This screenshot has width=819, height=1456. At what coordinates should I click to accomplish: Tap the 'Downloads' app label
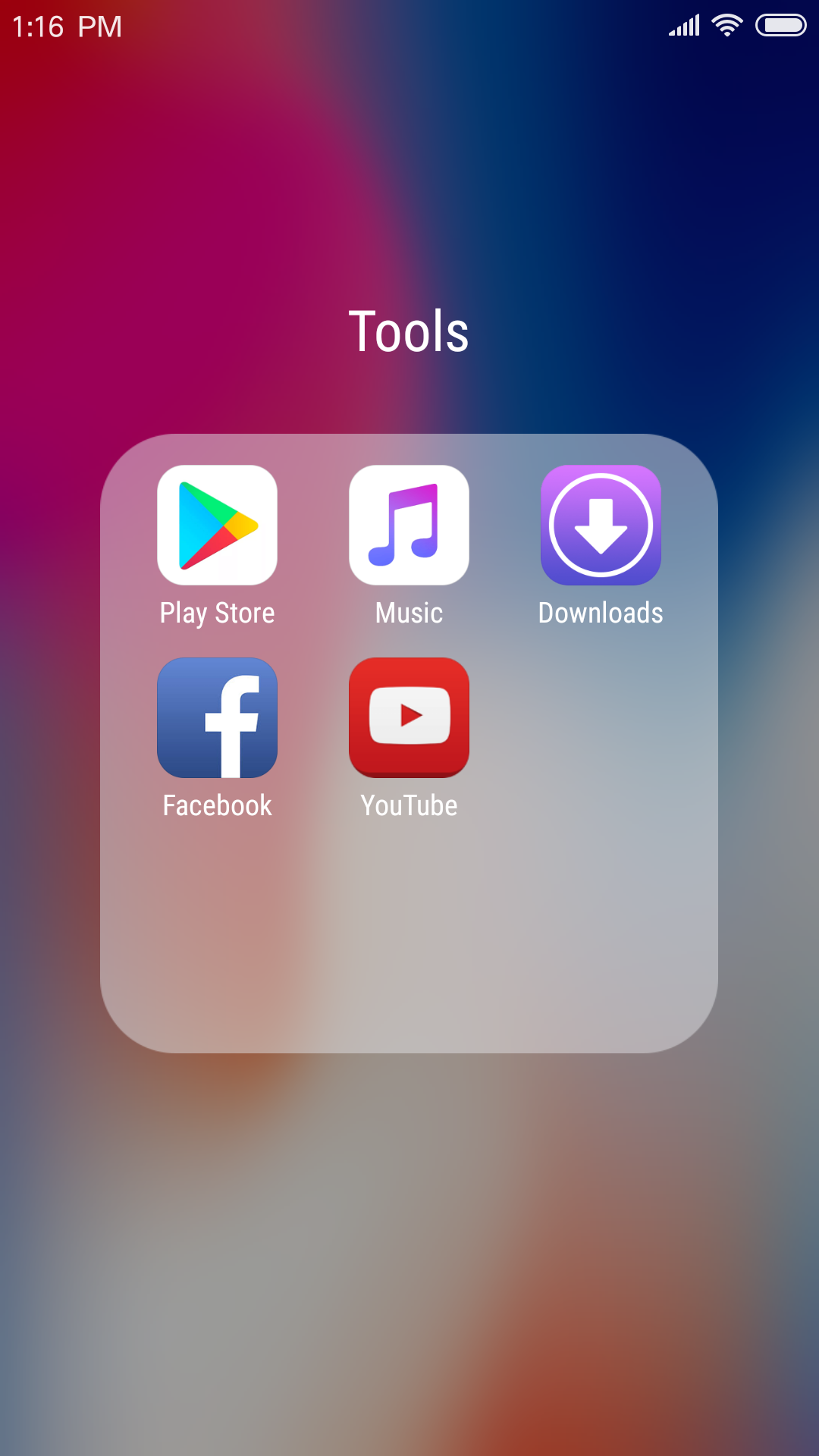(x=600, y=613)
